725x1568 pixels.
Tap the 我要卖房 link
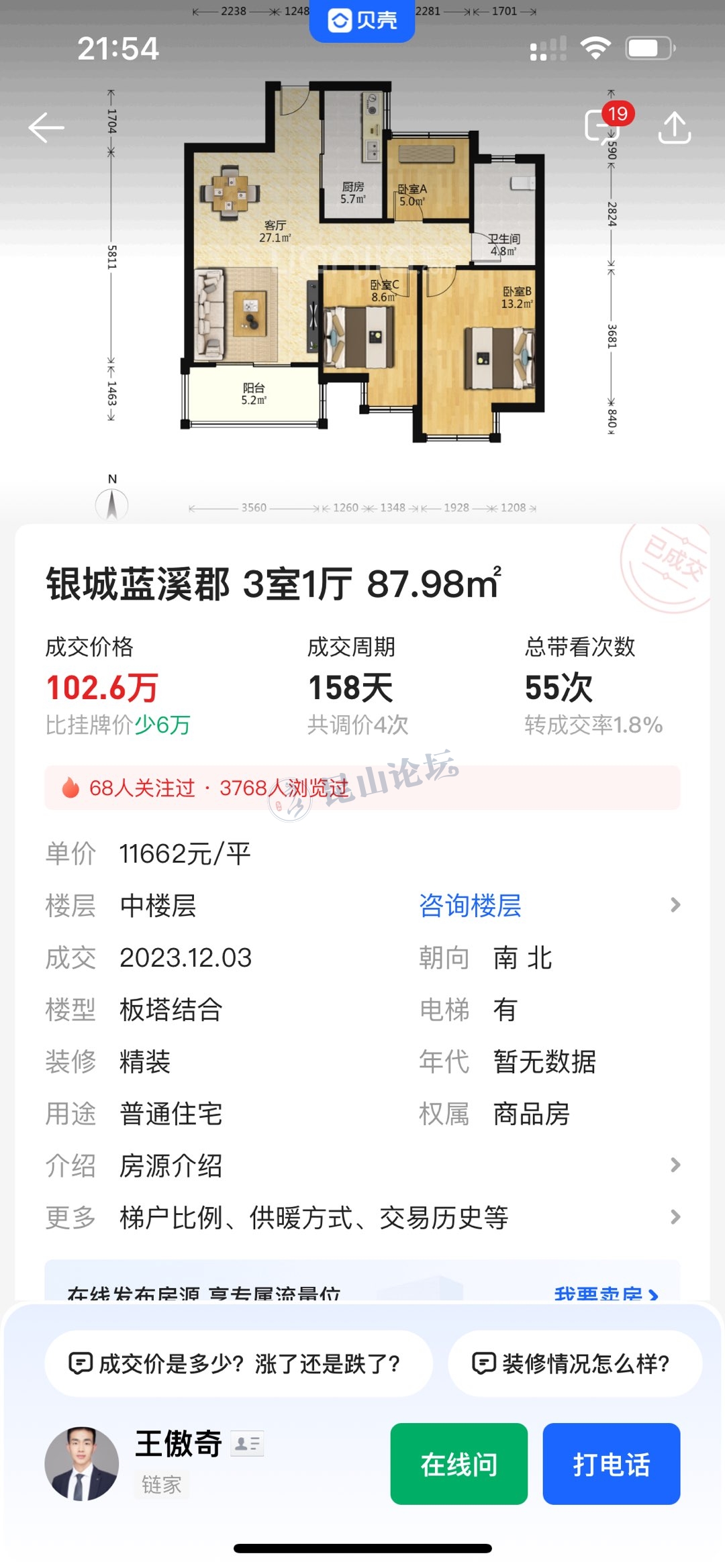click(x=604, y=1292)
